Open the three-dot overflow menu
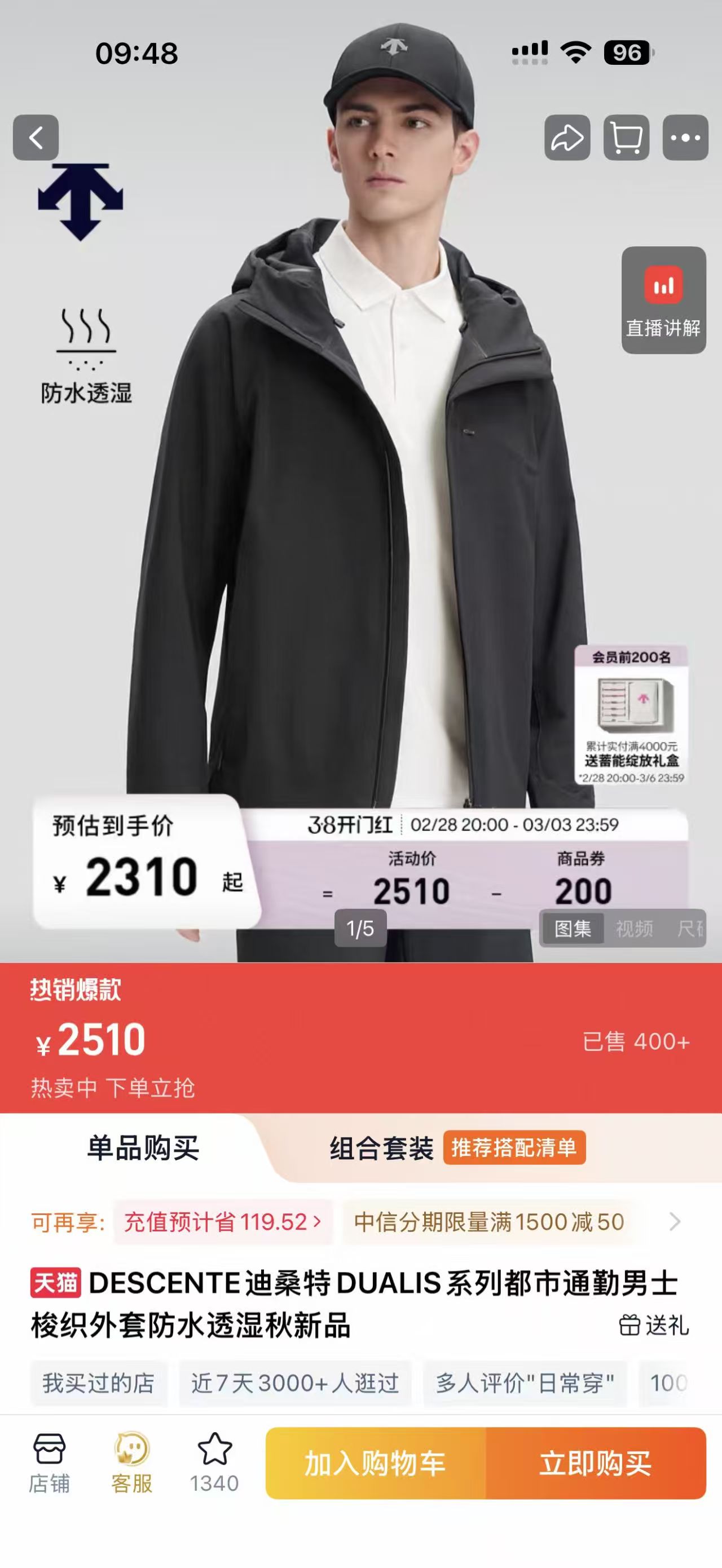Image resolution: width=722 pixels, height=1568 pixels. (685, 138)
